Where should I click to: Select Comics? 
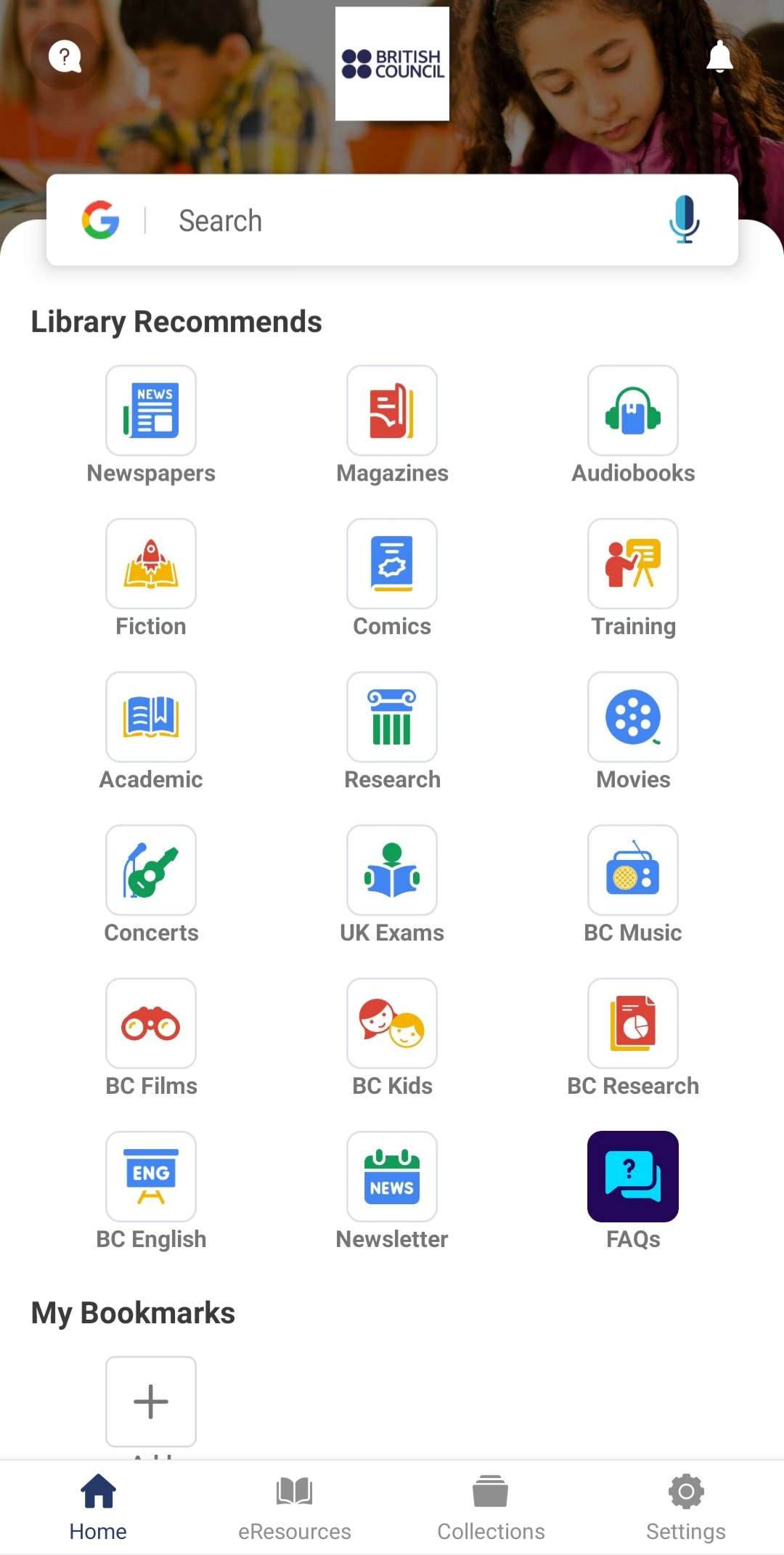pos(392,564)
